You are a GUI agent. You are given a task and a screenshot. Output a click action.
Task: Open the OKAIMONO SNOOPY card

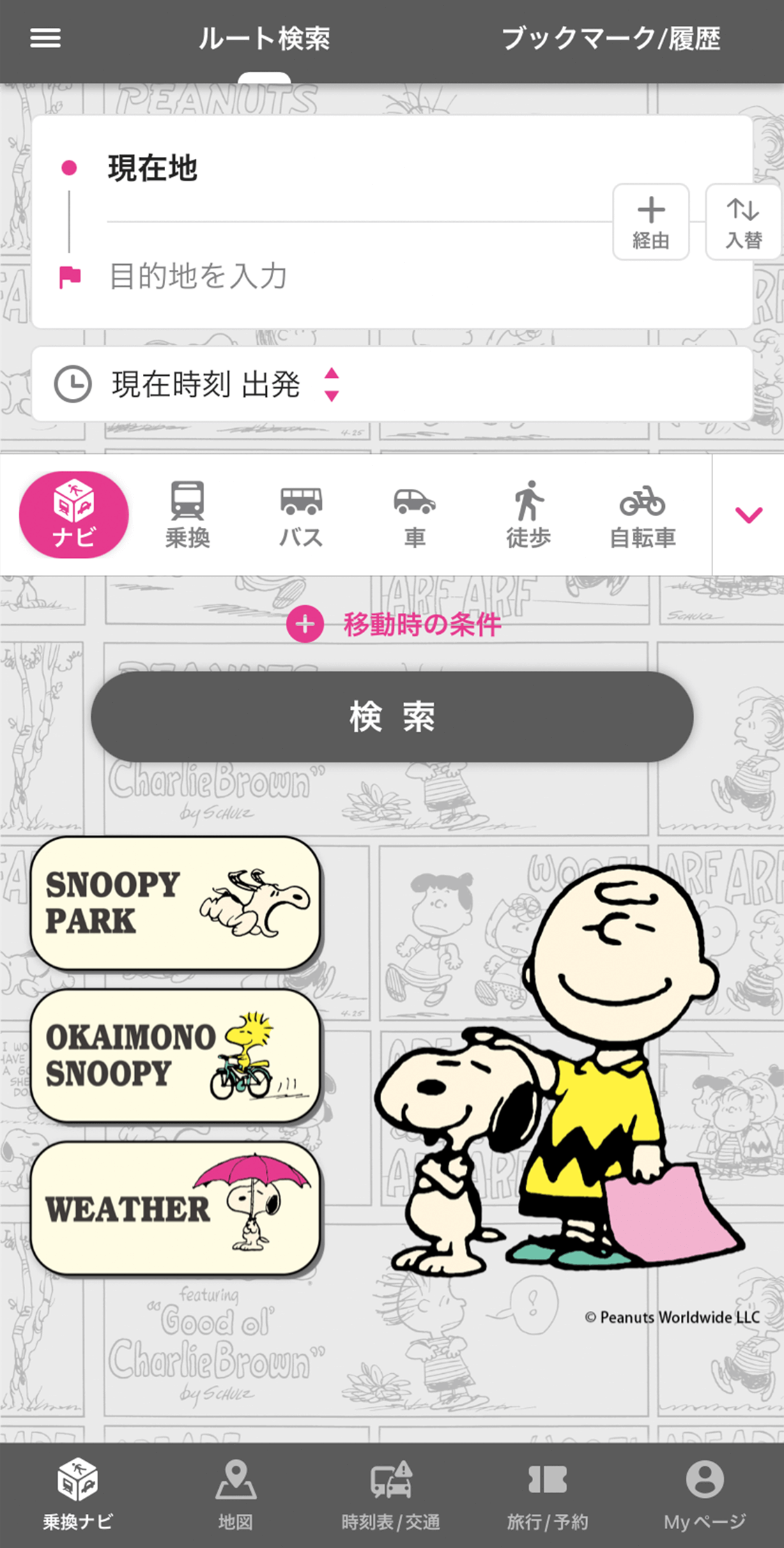coord(175,1055)
